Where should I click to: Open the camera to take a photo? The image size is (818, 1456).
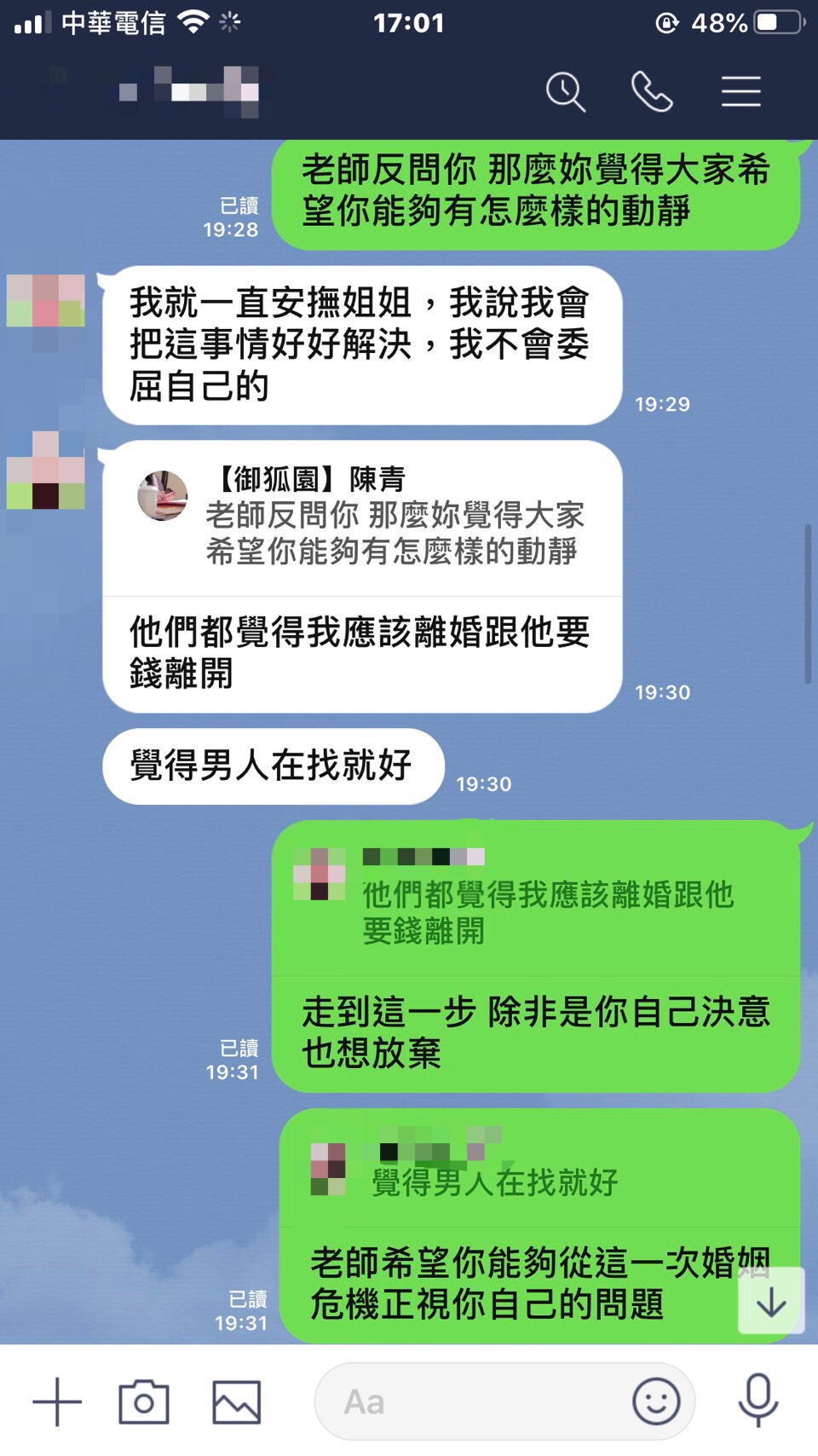[144, 1401]
